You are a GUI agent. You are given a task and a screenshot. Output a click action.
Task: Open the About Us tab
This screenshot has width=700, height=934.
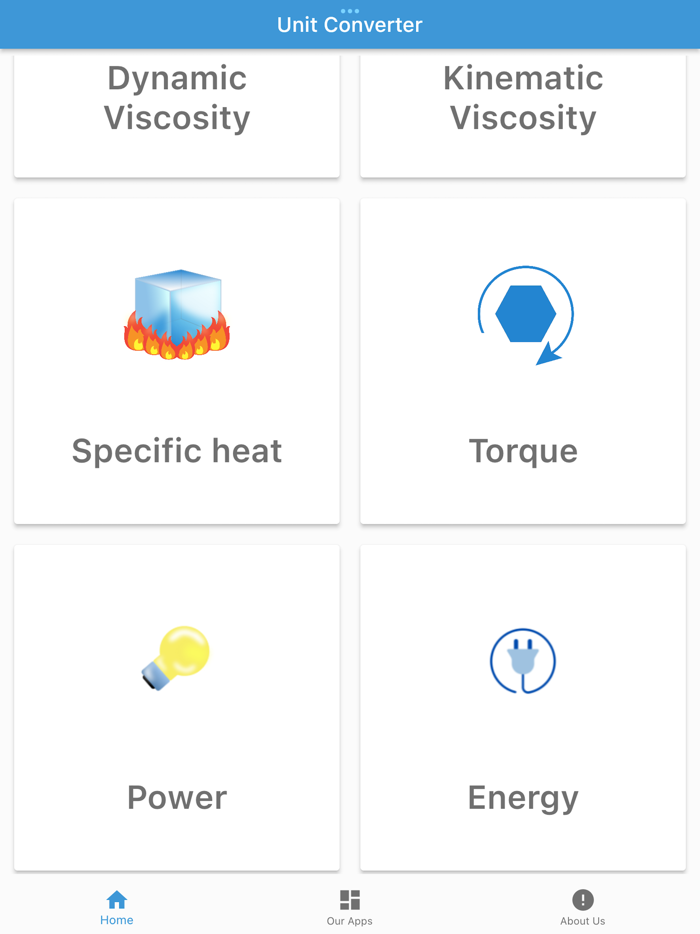582,907
